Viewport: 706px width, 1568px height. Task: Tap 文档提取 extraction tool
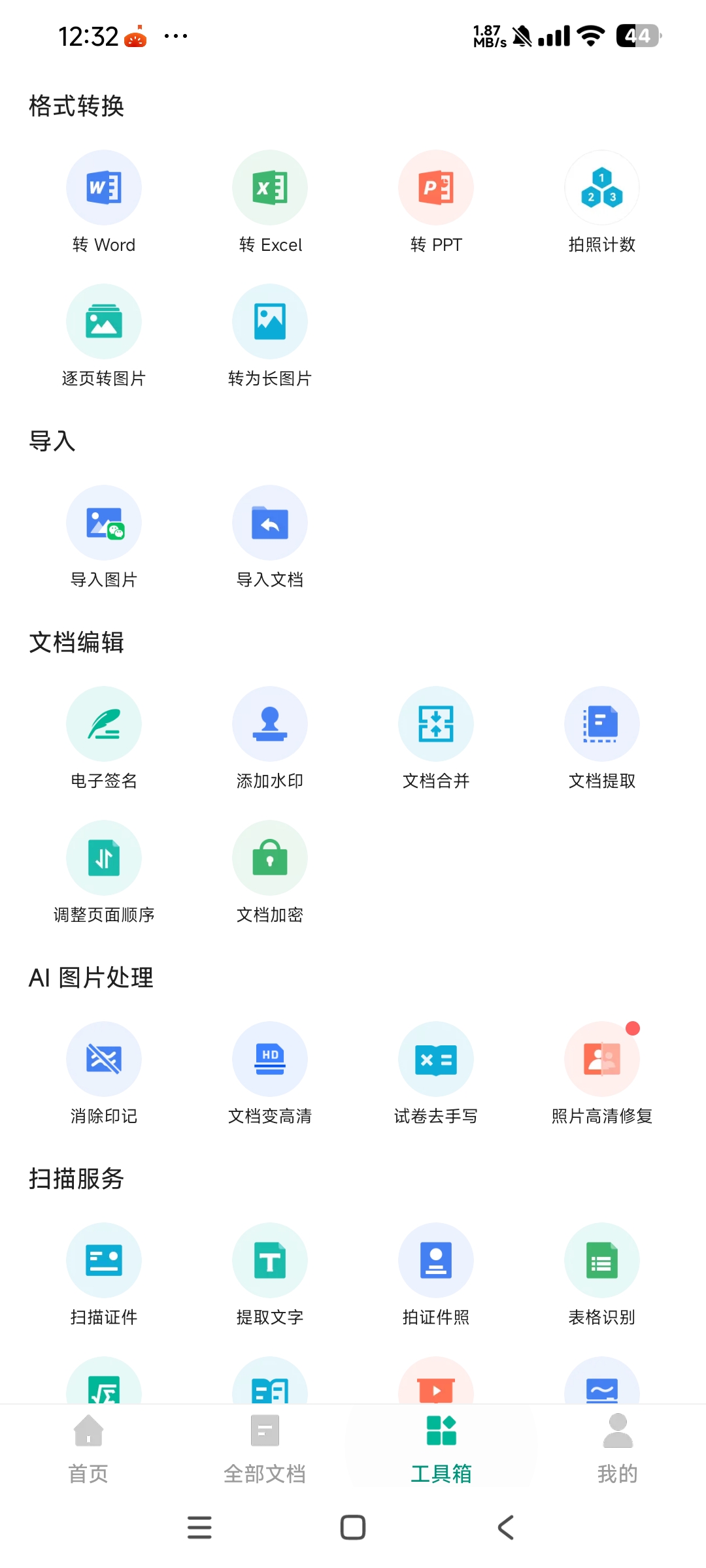click(602, 725)
